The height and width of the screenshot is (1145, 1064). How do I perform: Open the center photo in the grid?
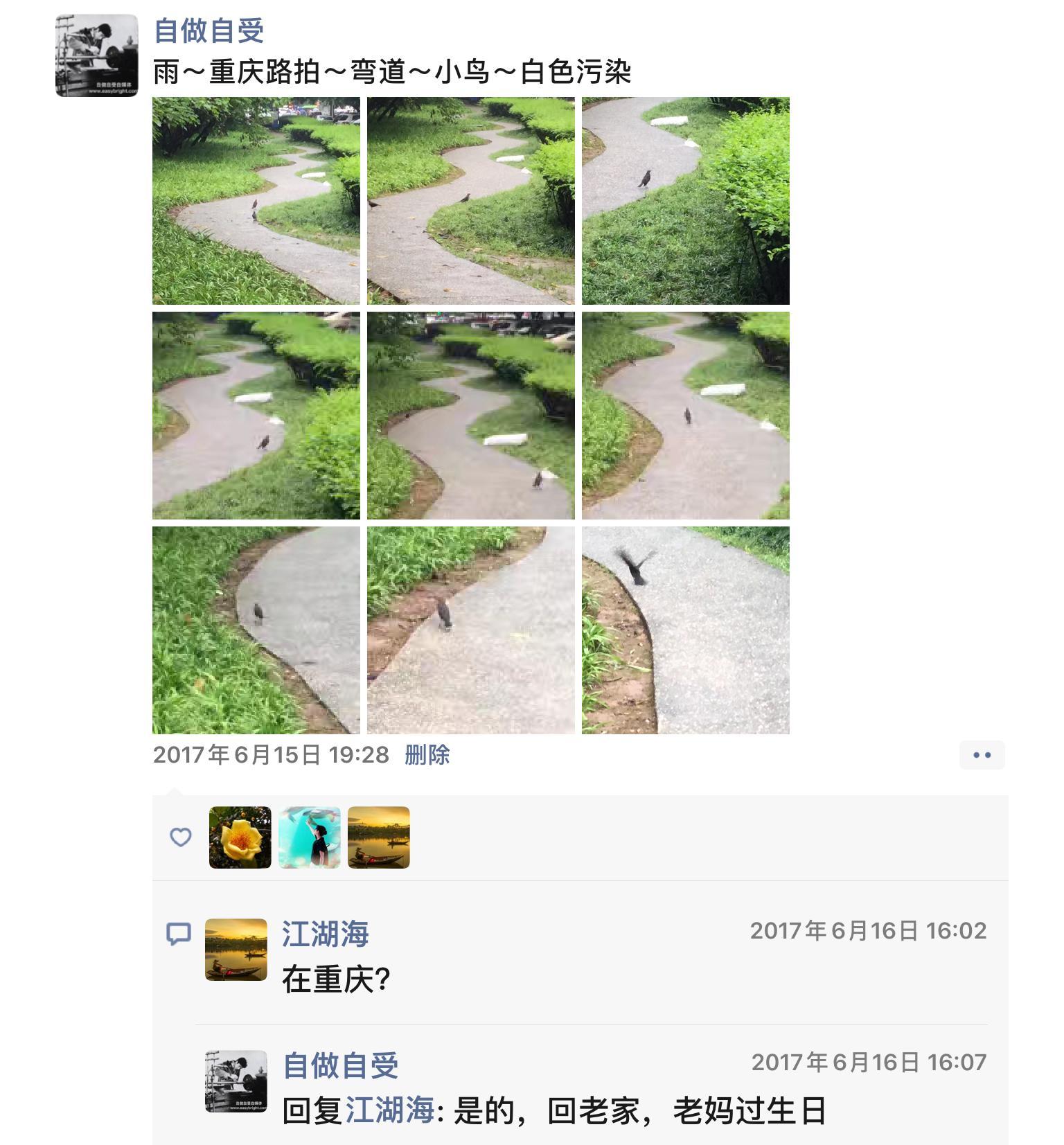pos(470,415)
